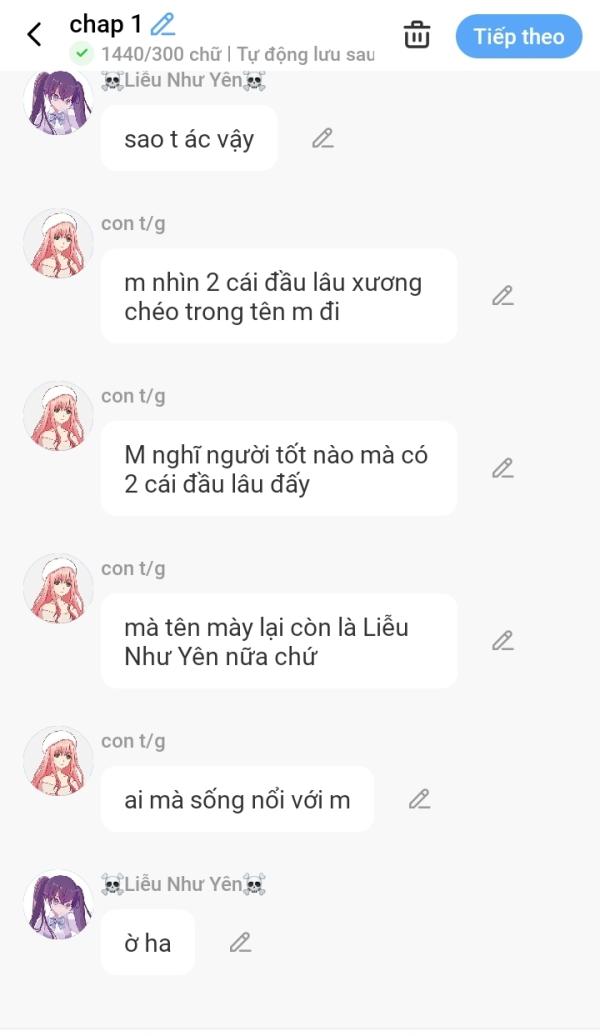The width and height of the screenshot is (600, 1036).
Task: Delete chapter with trash icon
Action: (417, 35)
